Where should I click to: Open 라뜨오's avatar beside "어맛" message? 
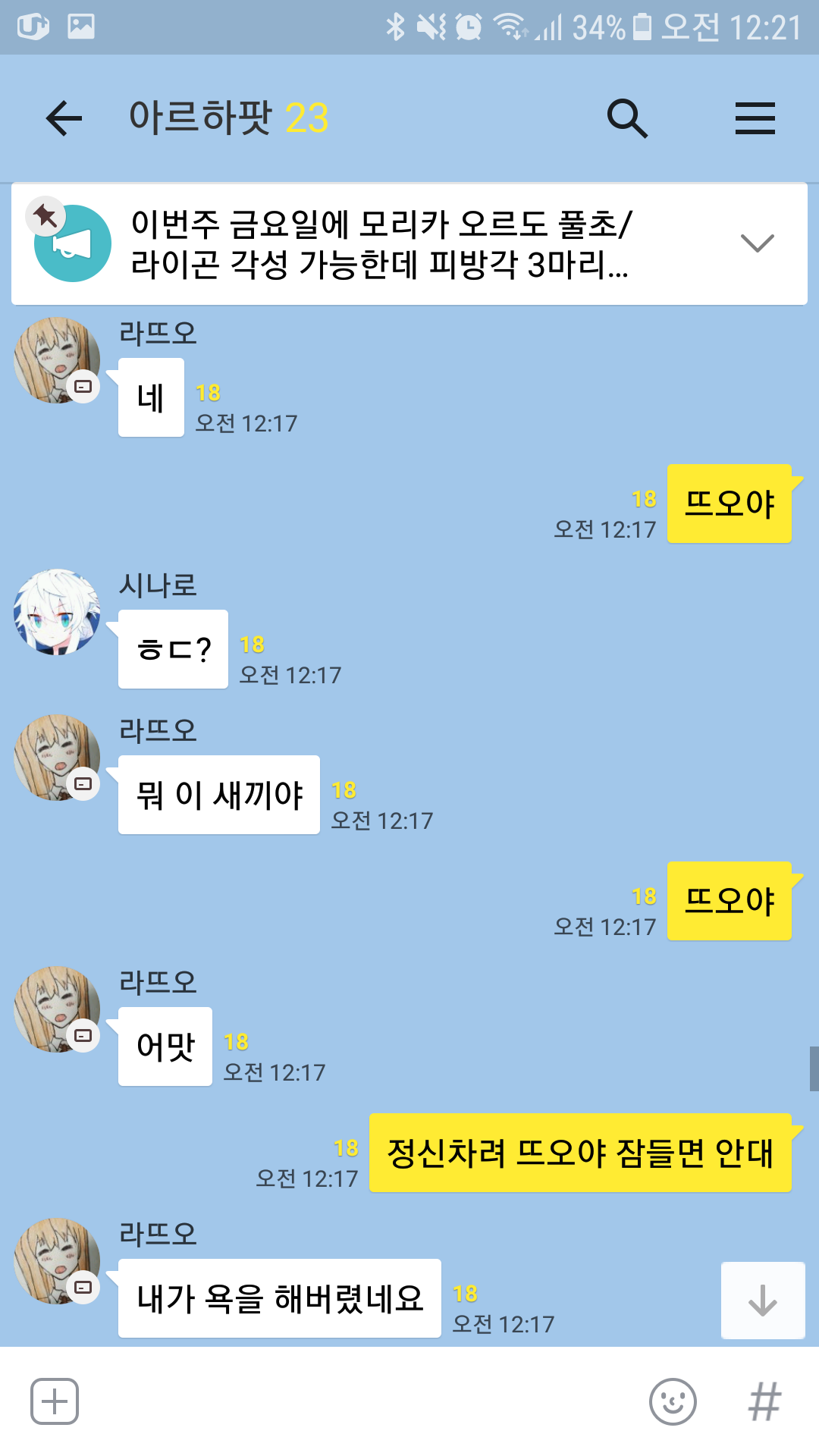(57, 1009)
